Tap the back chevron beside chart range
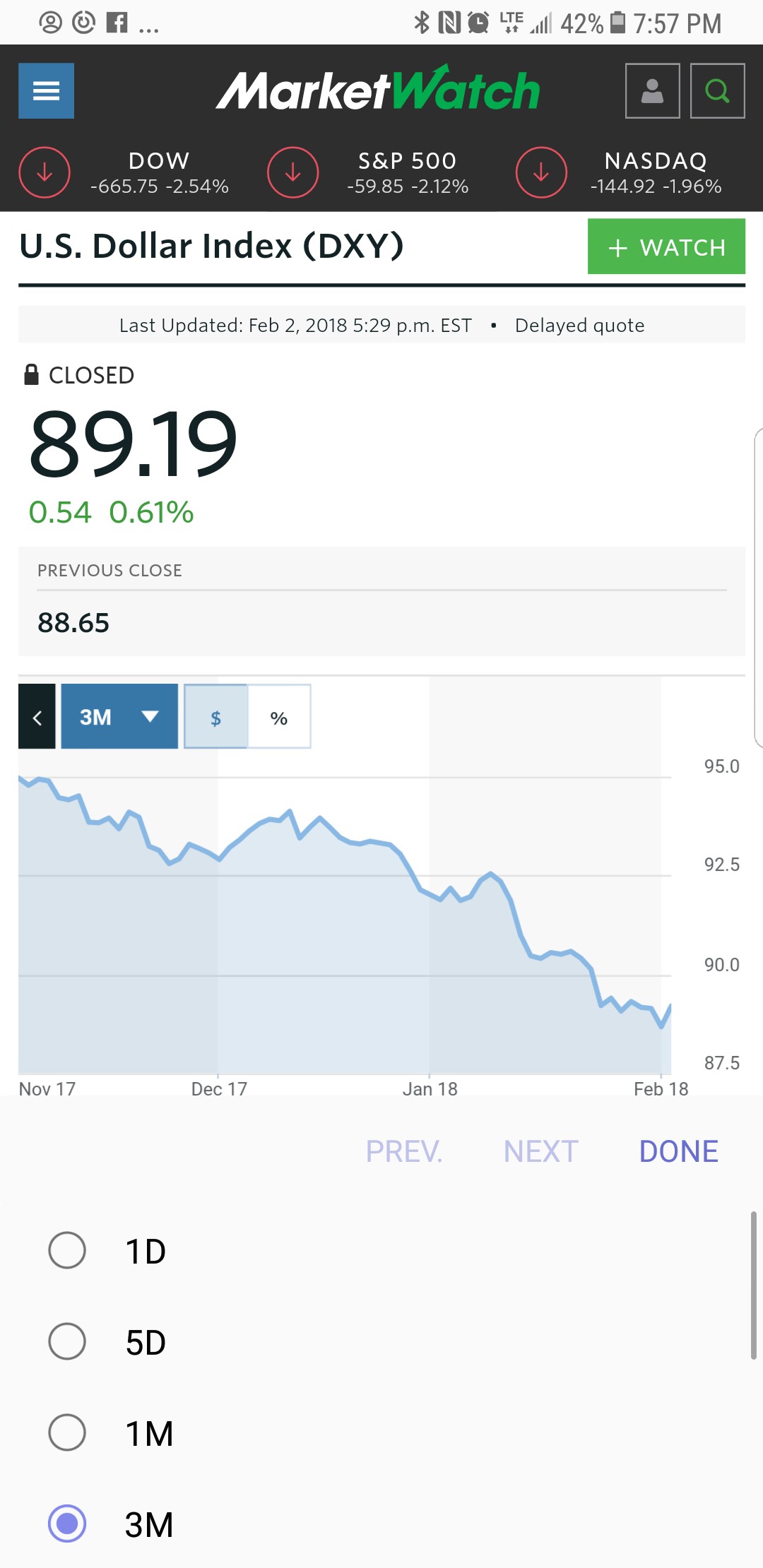Screen dimensions: 763x1568 point(37,717)
